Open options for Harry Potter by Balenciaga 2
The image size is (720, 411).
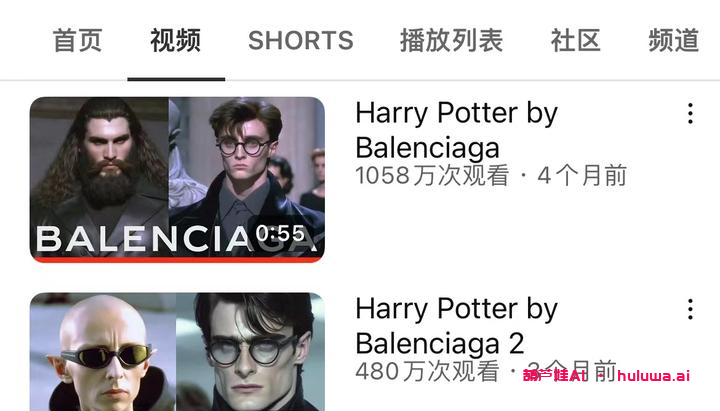point(690,309)
